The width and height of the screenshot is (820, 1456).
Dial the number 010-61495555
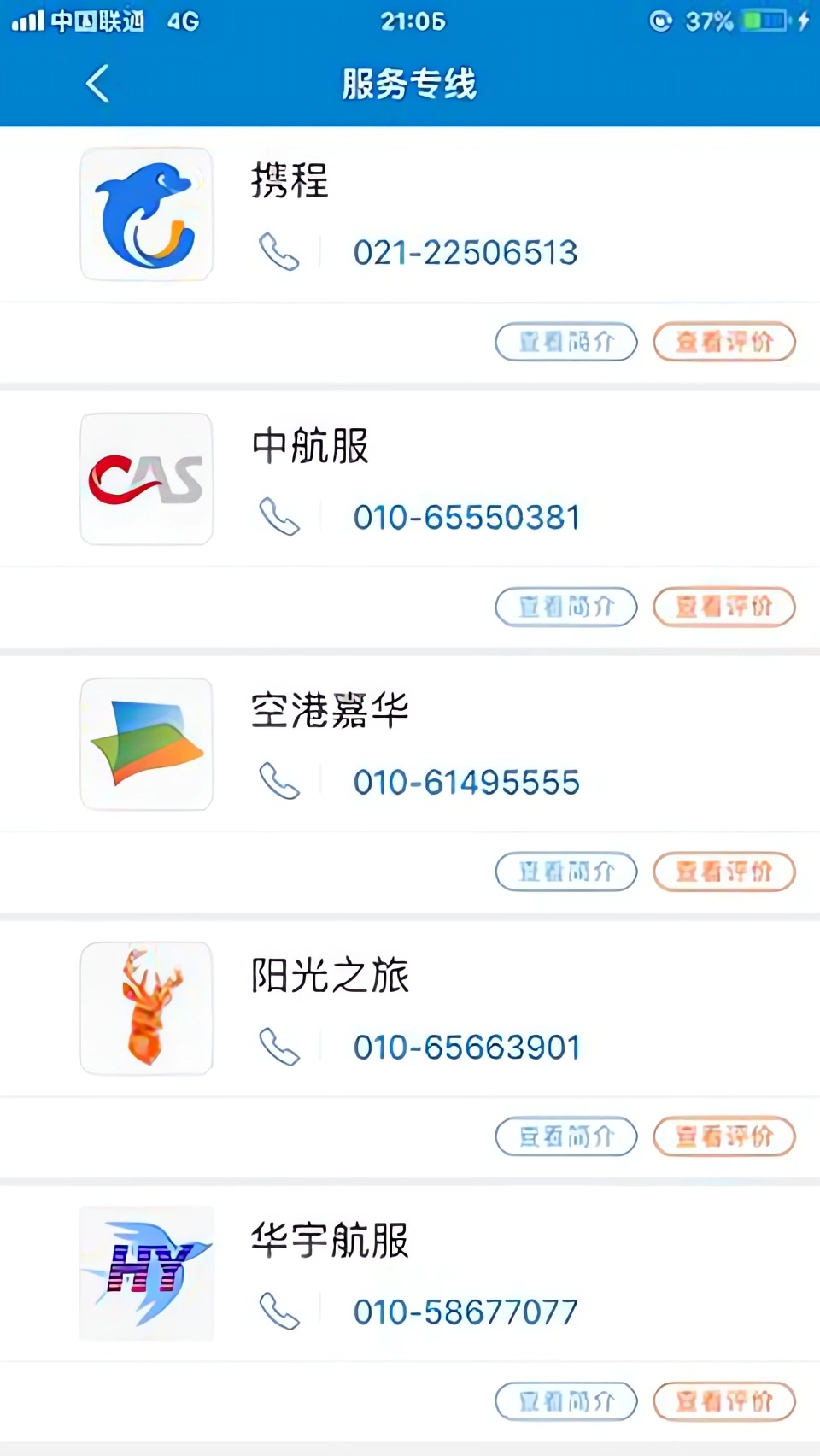pos(468,781)
